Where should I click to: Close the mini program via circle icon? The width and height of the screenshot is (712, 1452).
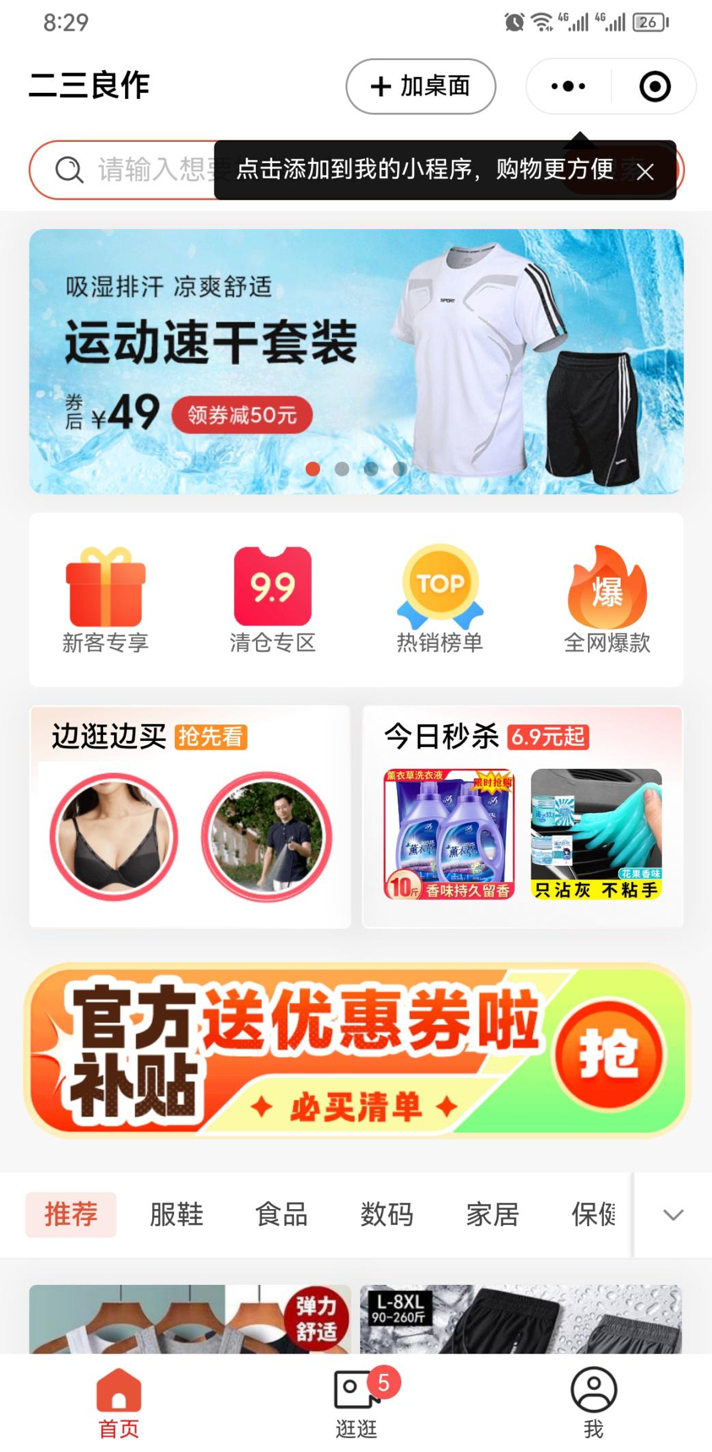click(x=655, y=87)
